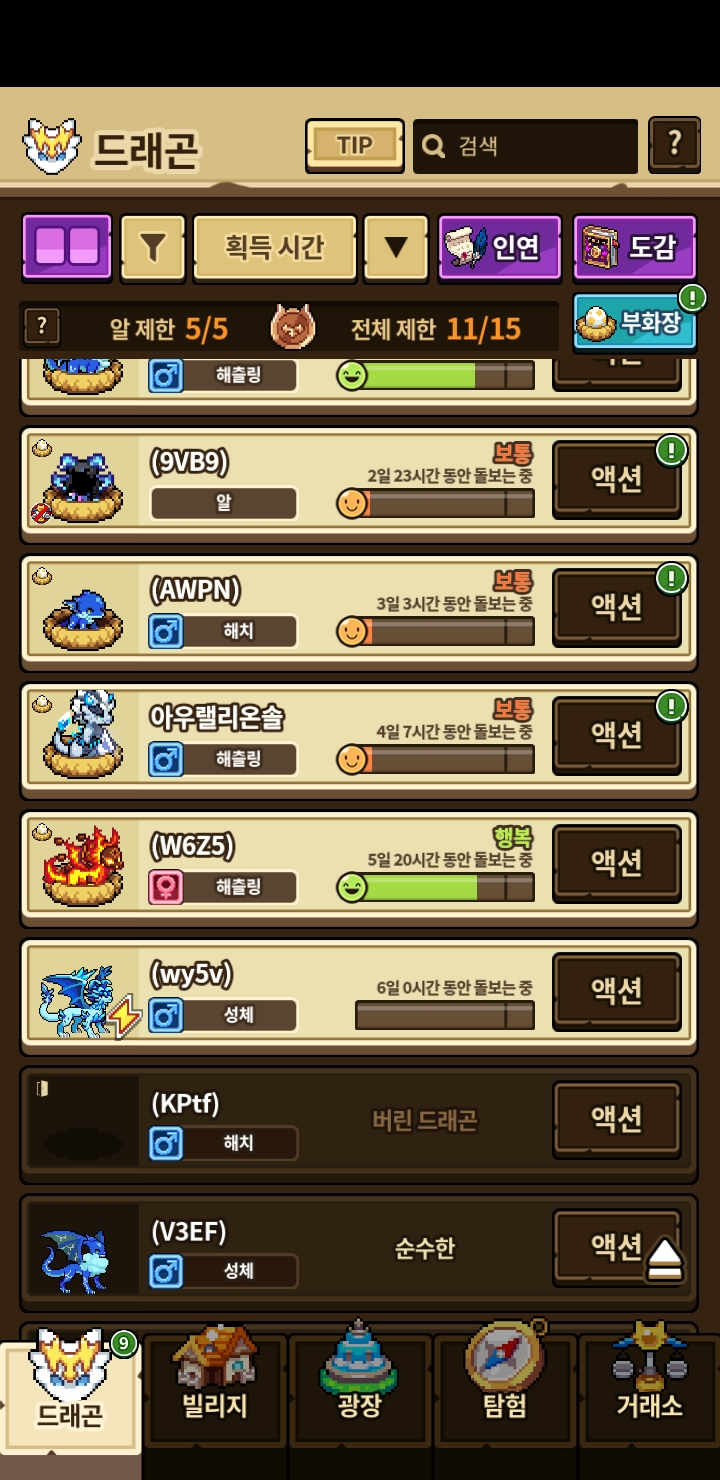Image resolution: width=720 pixels, height=1480 pixels.
Task: Open the help question mark beside search
Action: click(x=674, y=145)
